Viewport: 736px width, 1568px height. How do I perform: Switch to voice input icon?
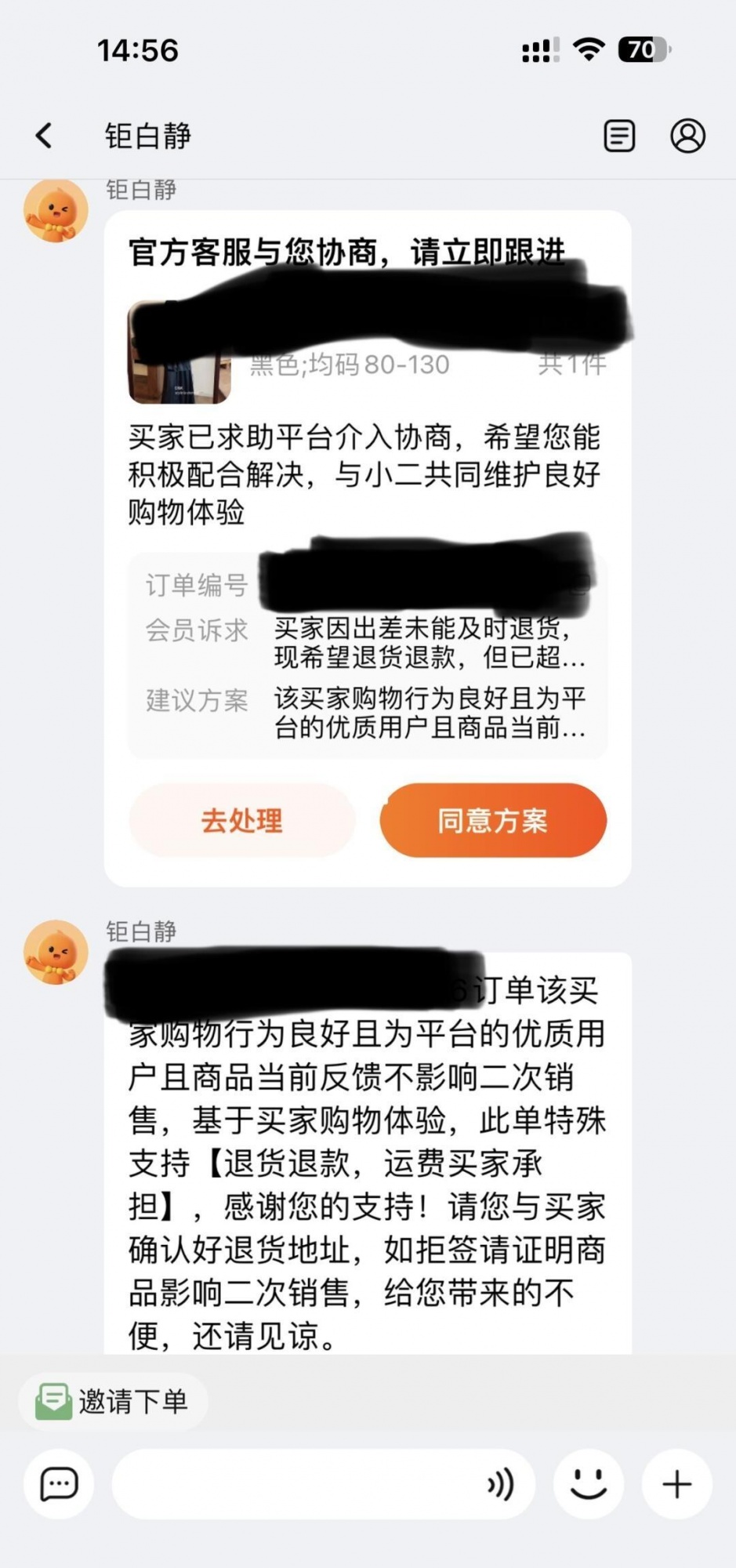(501, 1484)
